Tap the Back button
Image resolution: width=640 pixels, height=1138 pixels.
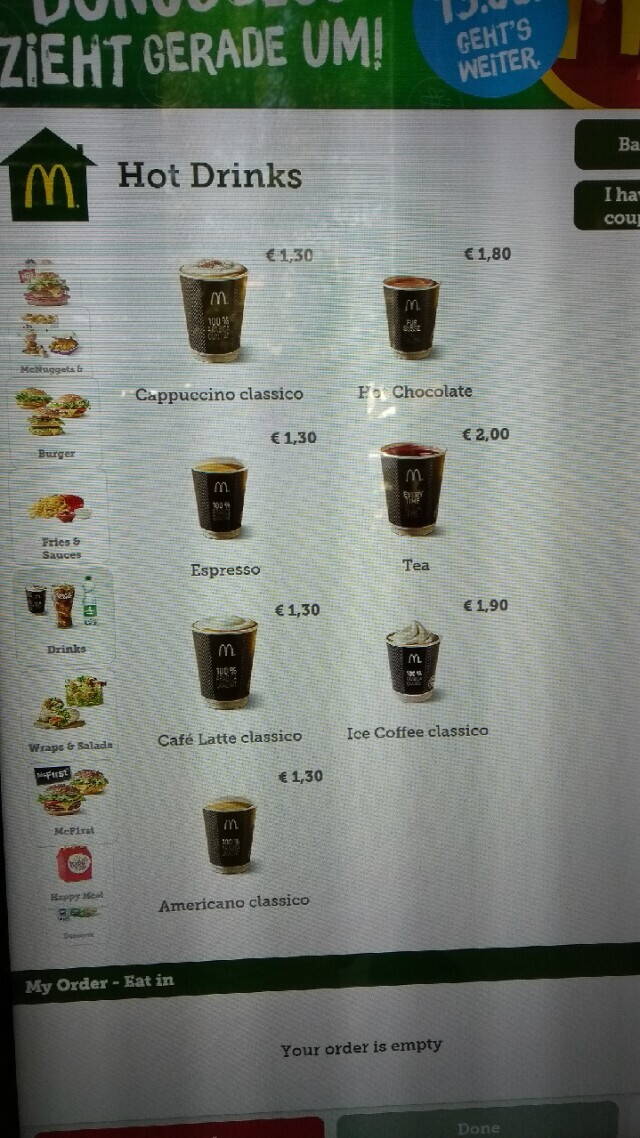610,146
